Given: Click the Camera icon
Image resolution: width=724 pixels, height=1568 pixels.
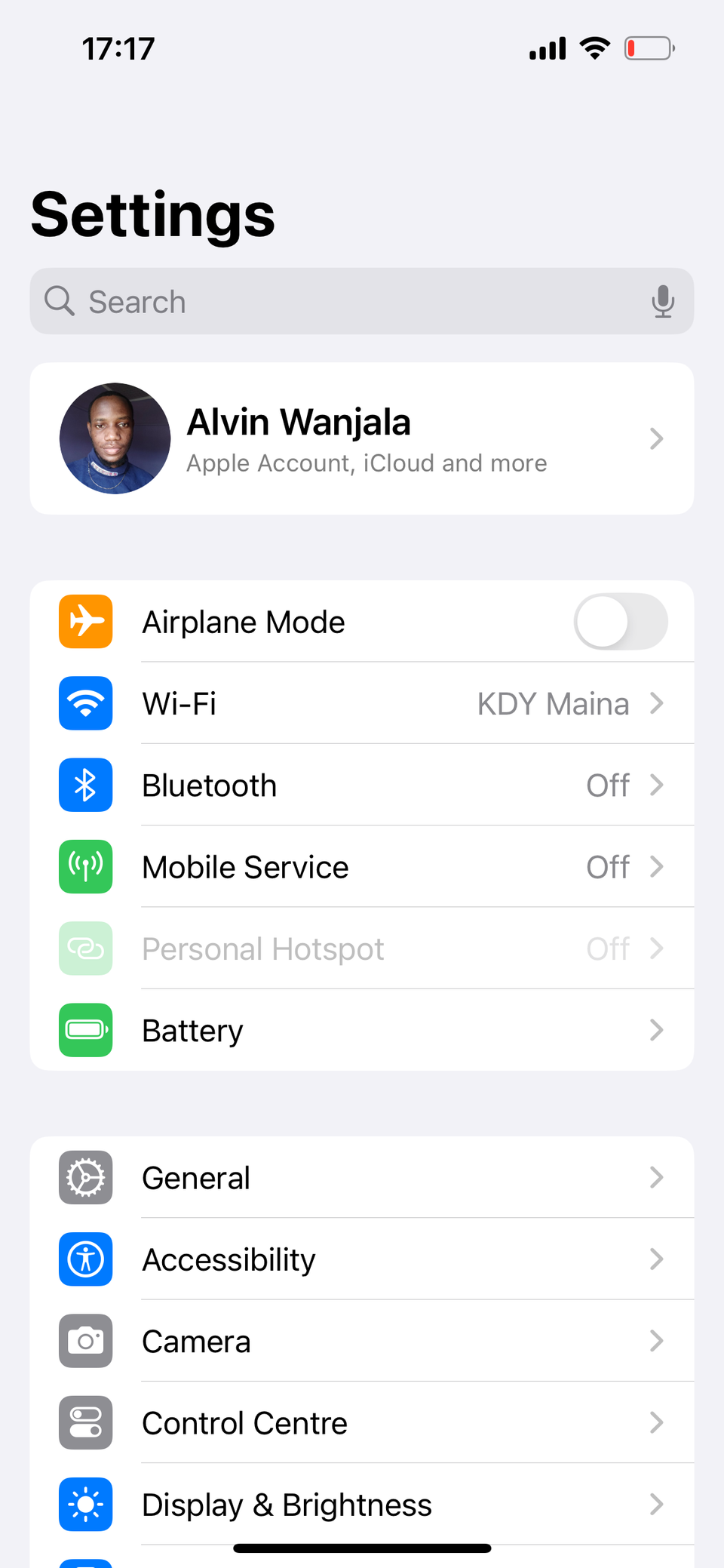Looking at the screenshot, I should click(85, 1341).
